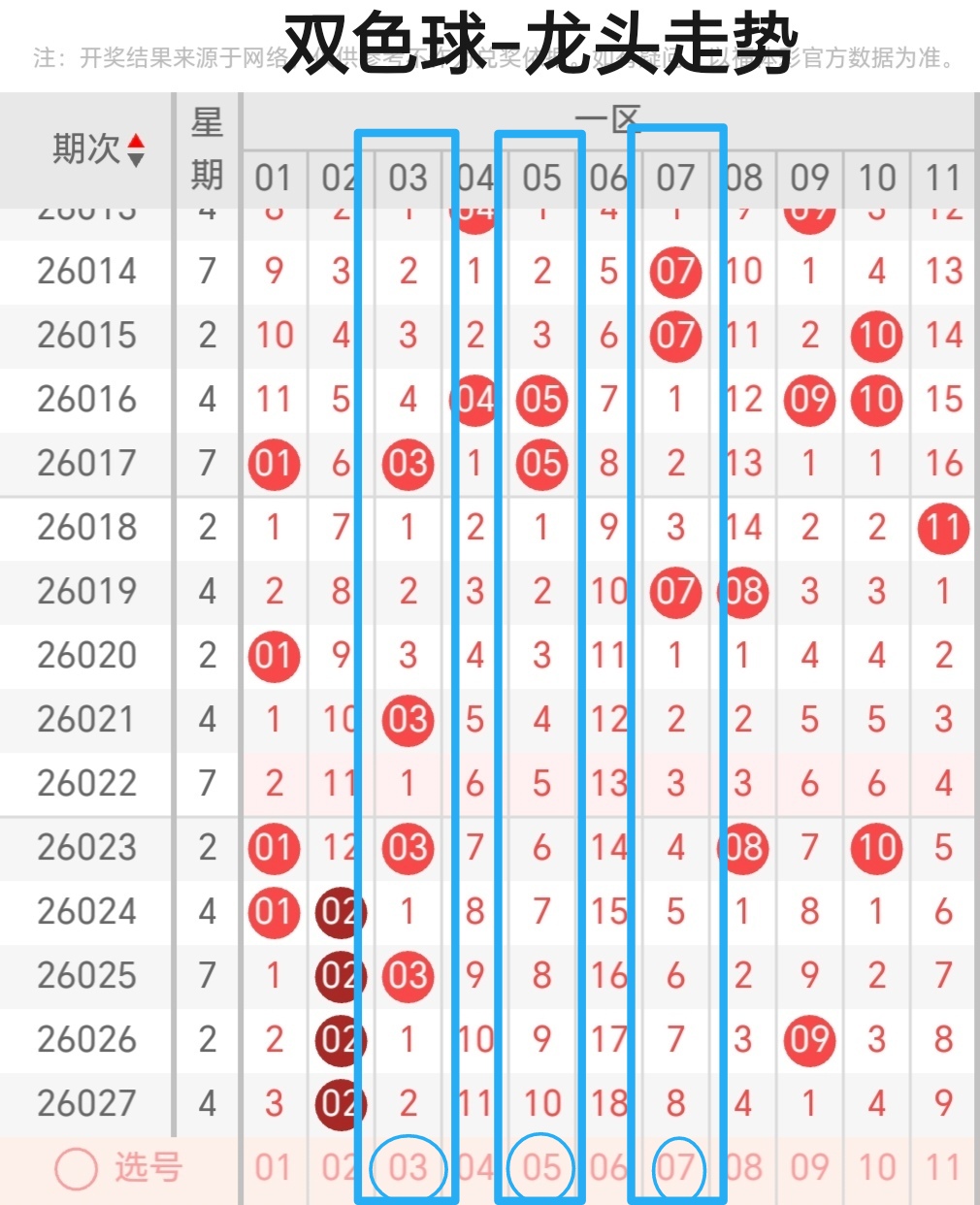Select number 03 in the 选号 row
Screen dimensions: 980x1205
(x=407, y=1168)
